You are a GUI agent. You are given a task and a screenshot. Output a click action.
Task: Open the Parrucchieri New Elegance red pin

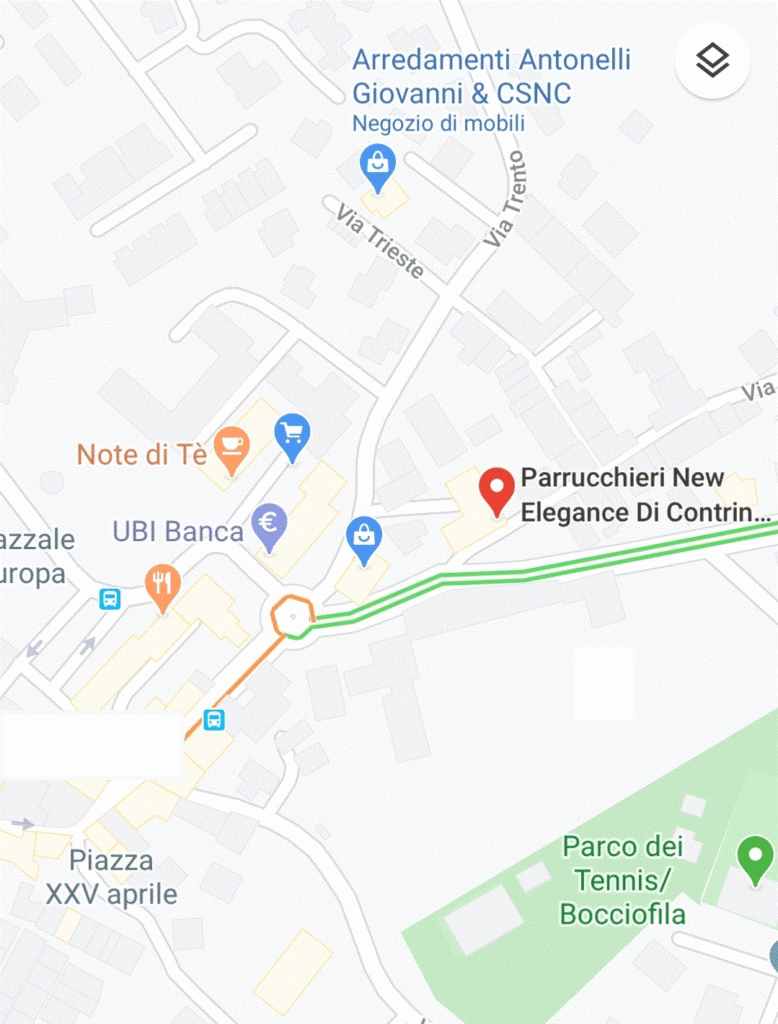(x=497, y=490)
